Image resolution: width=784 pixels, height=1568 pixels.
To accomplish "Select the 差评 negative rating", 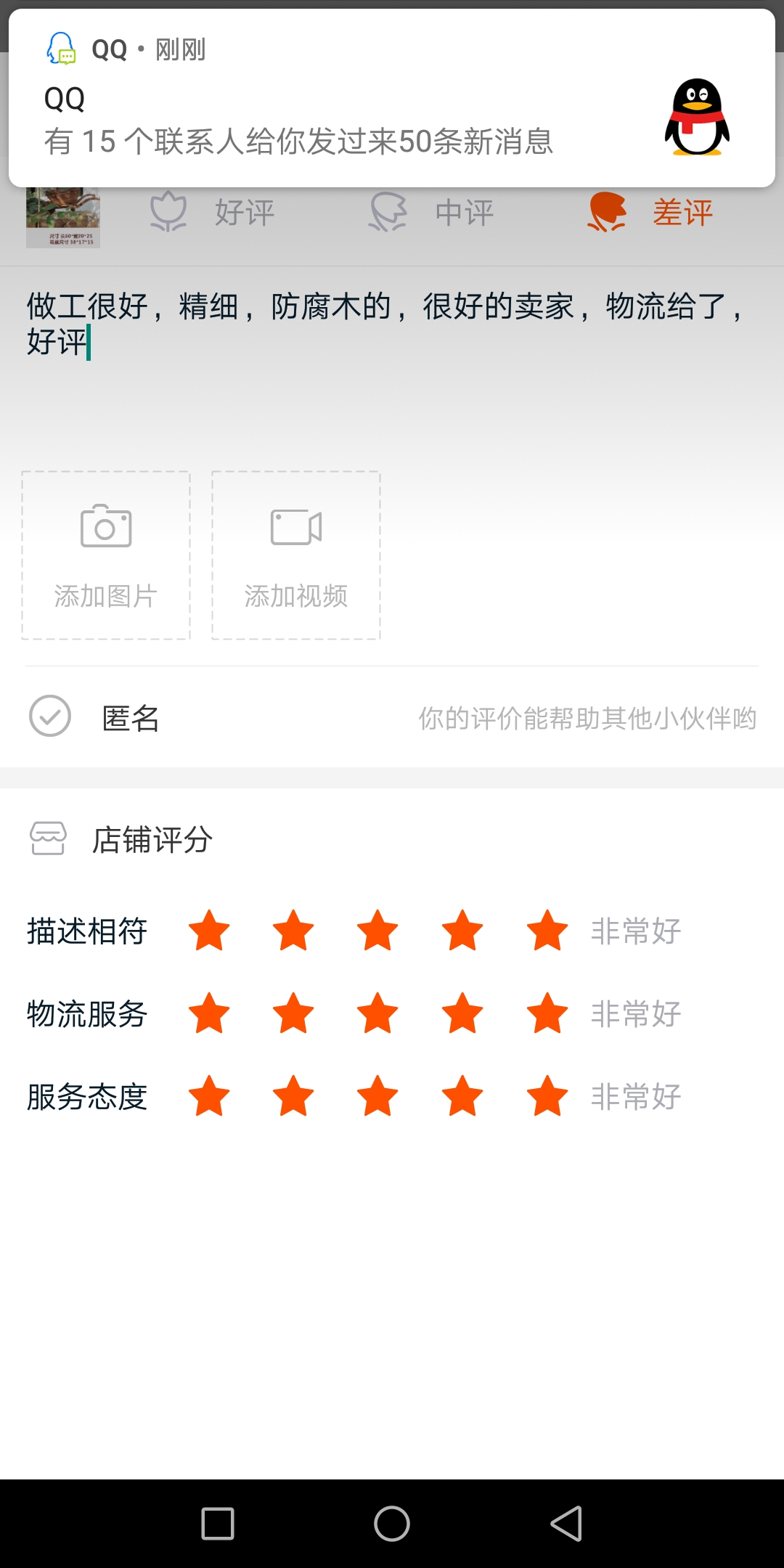I will click(x=651, y=213).
